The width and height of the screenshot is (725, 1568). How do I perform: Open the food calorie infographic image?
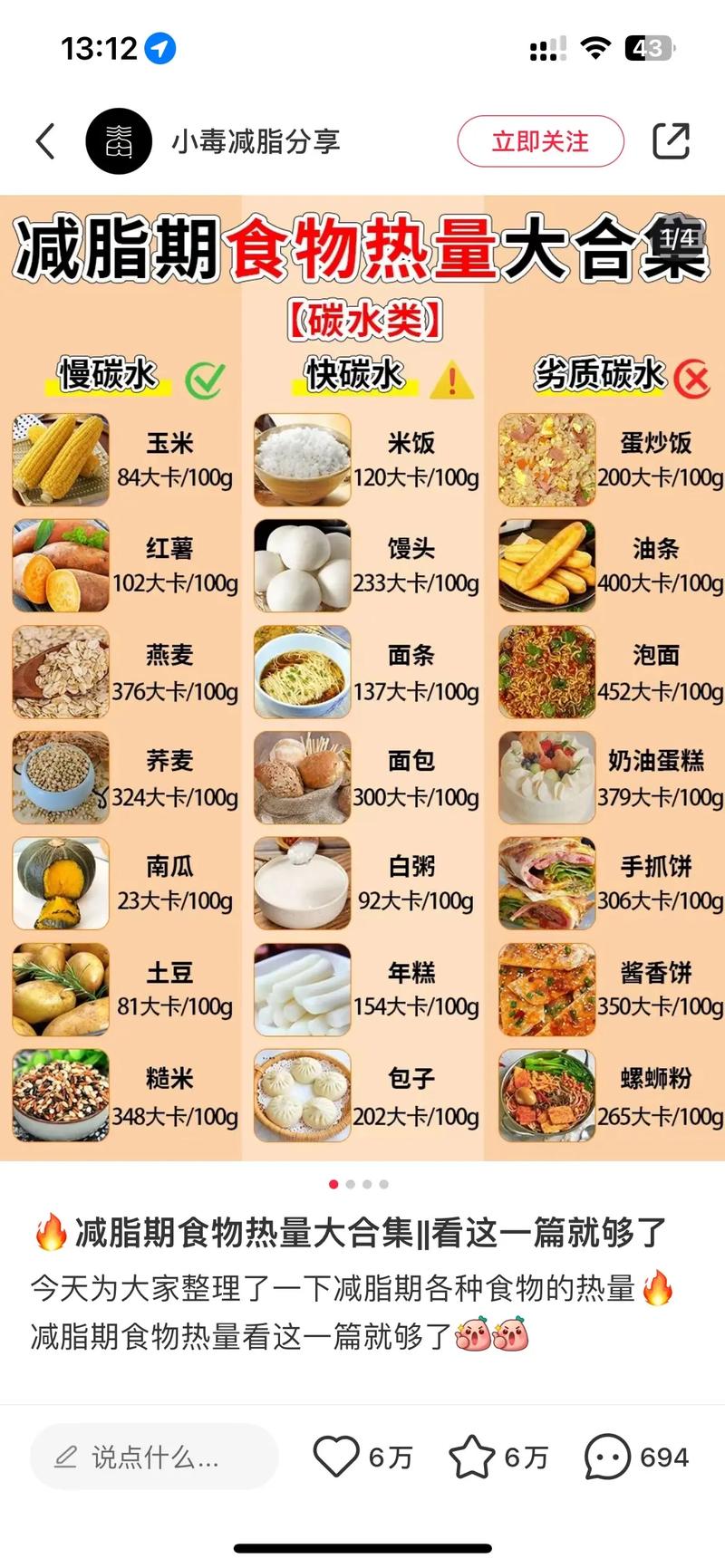(x=362, y=678)
